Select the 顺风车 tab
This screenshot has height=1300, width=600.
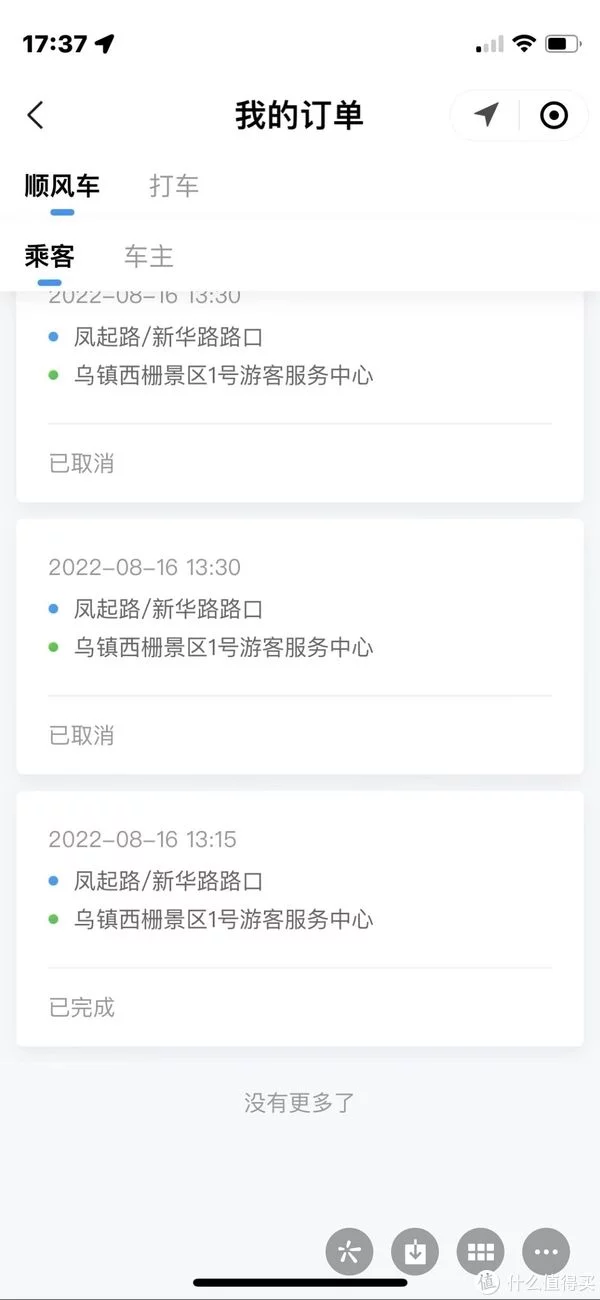coord(62,186)
